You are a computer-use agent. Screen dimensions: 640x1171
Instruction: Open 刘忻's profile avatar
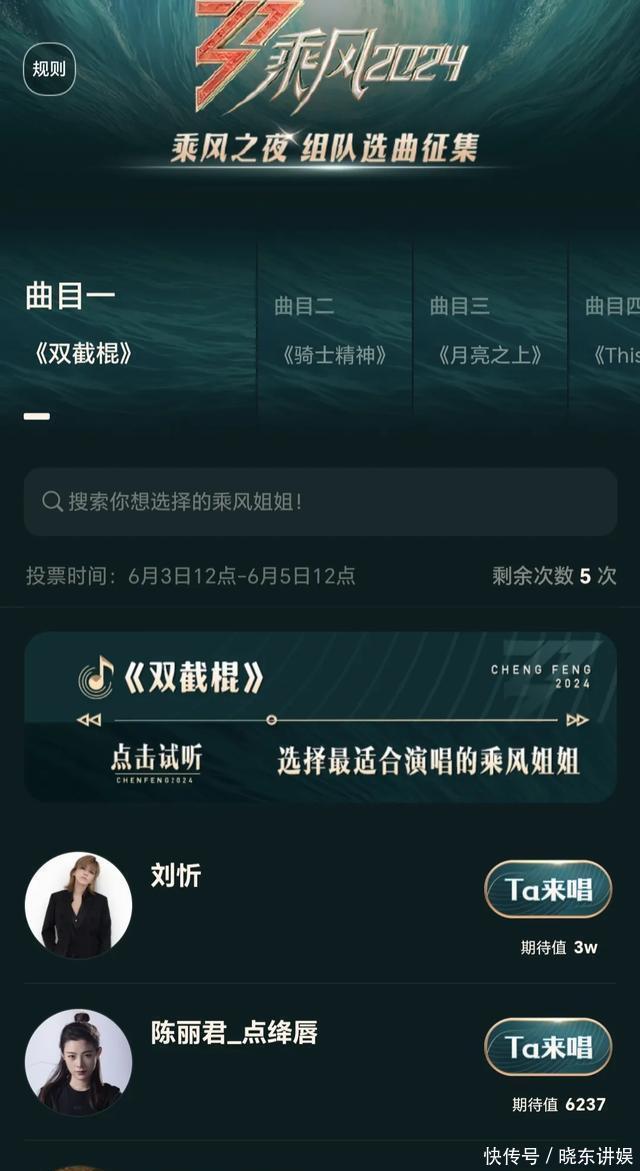pyautogui.click(x=78, y=905)
